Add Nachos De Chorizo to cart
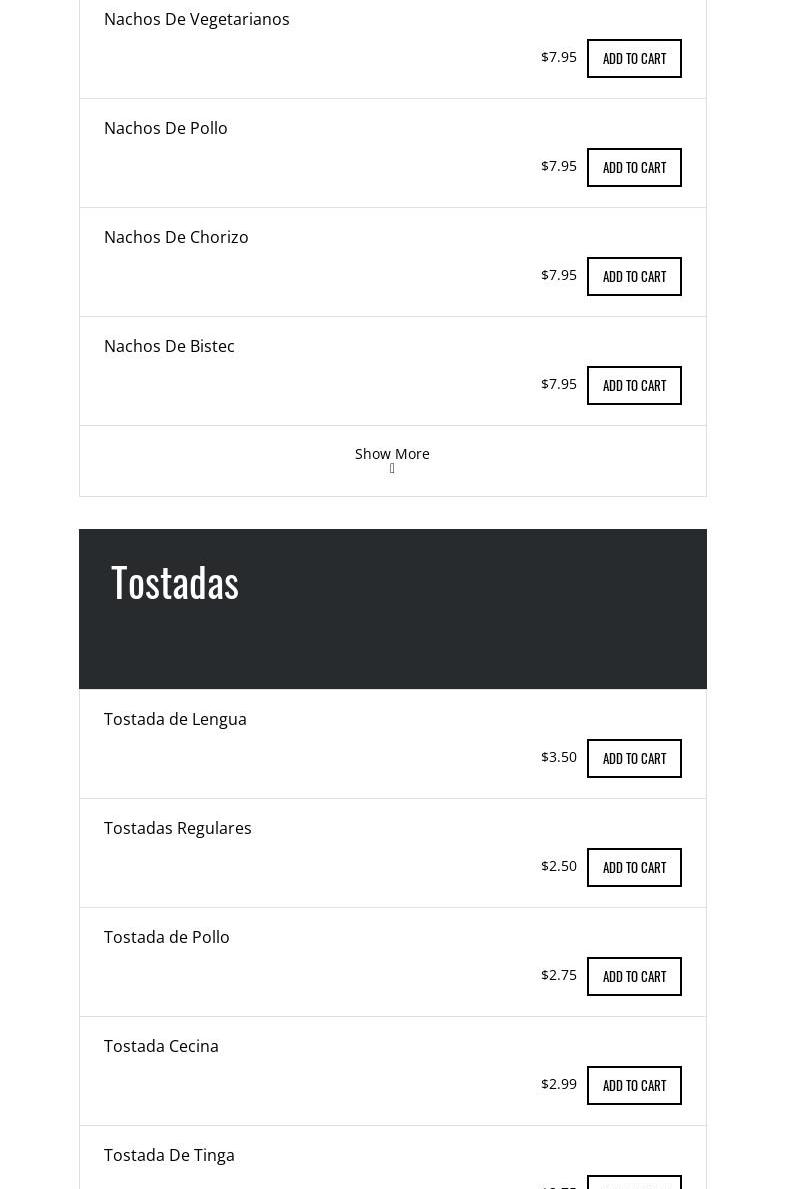Image resolution: width=785 pixels, height=1189 pixels. point(634,277)
